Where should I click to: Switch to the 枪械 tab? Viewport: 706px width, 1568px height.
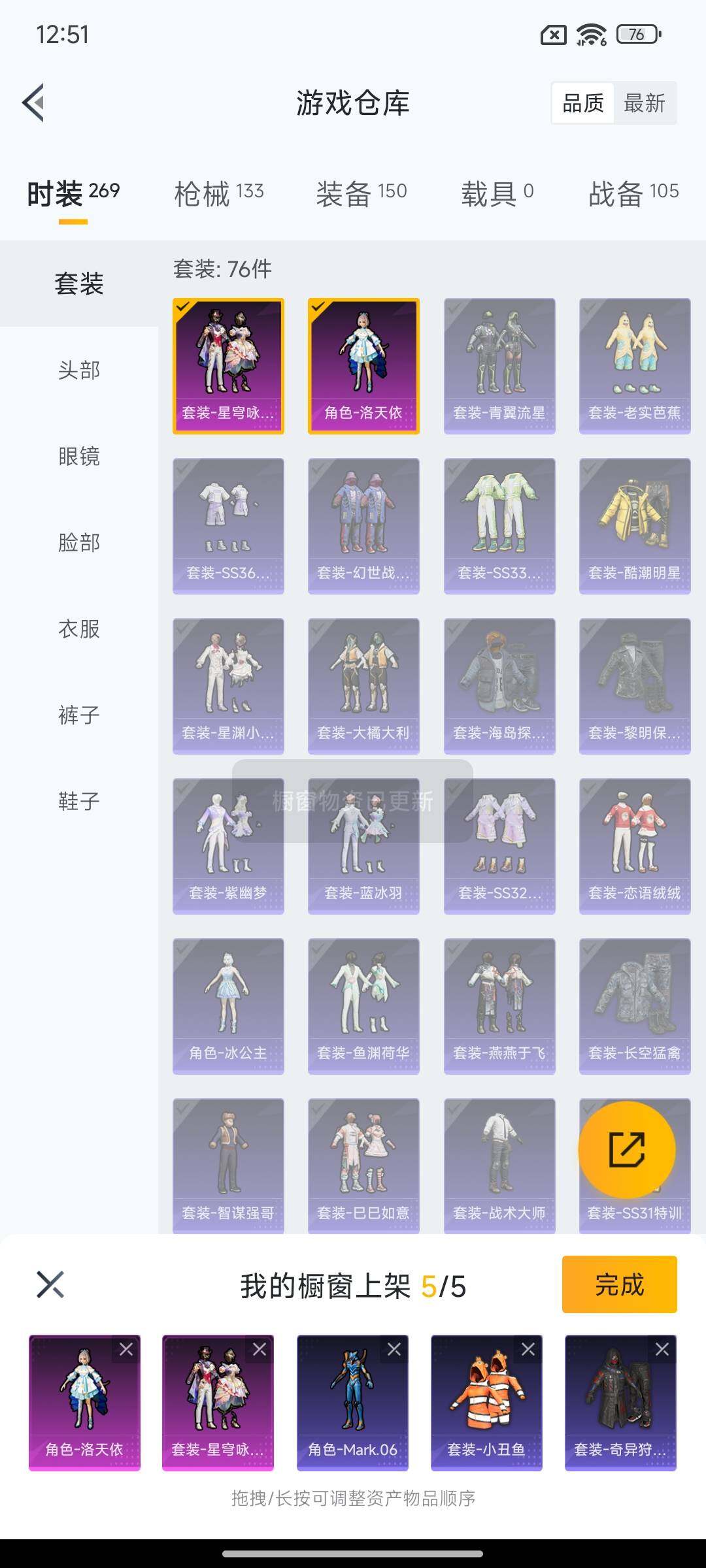tap(218, 193)
